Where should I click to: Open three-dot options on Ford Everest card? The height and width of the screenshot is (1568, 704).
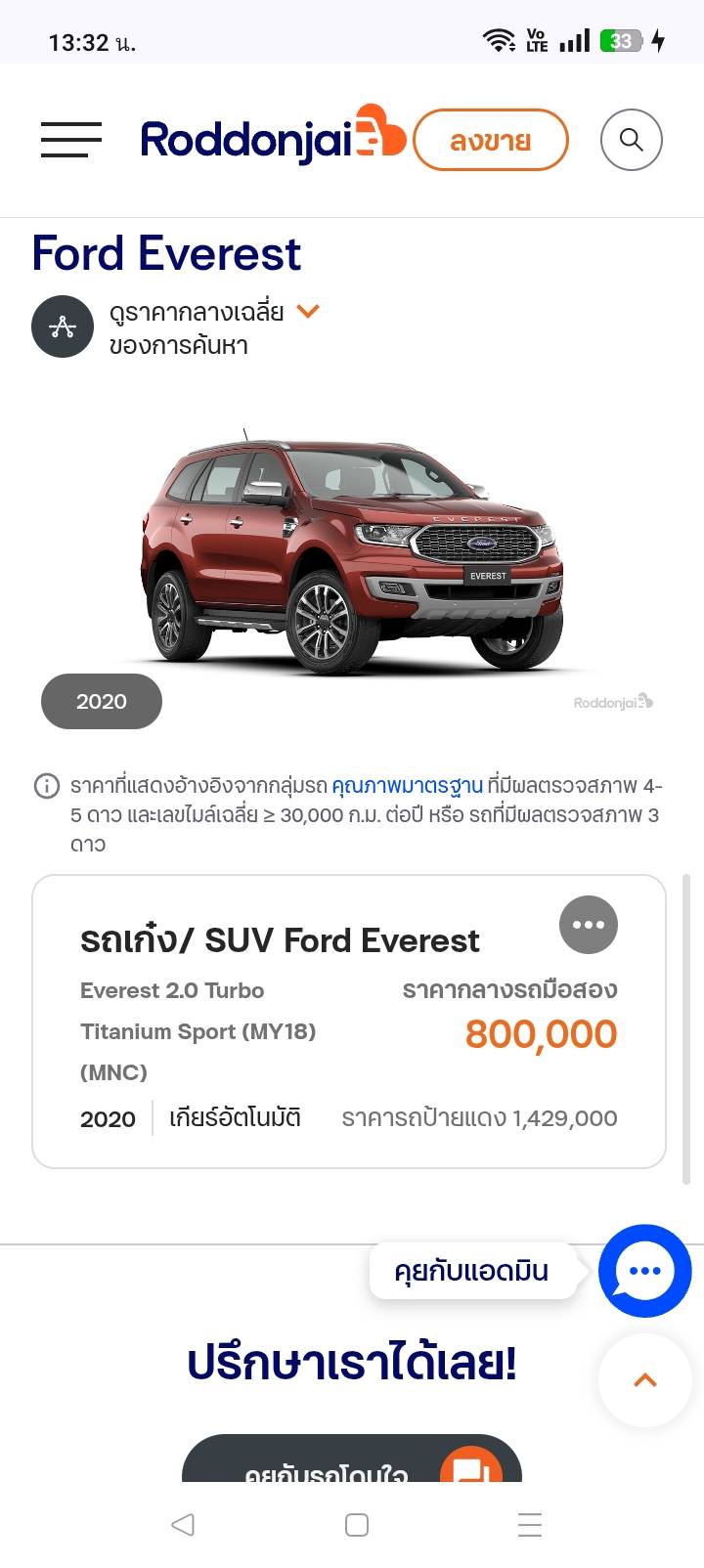click(x=588, y=924)
